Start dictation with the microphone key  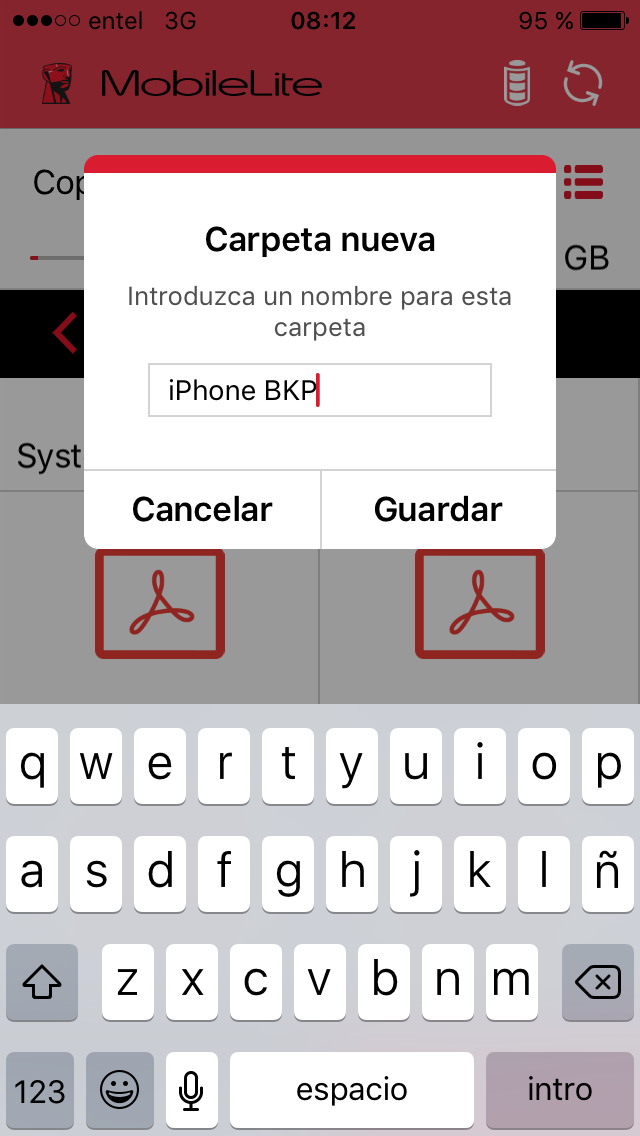pos(191,1090)
